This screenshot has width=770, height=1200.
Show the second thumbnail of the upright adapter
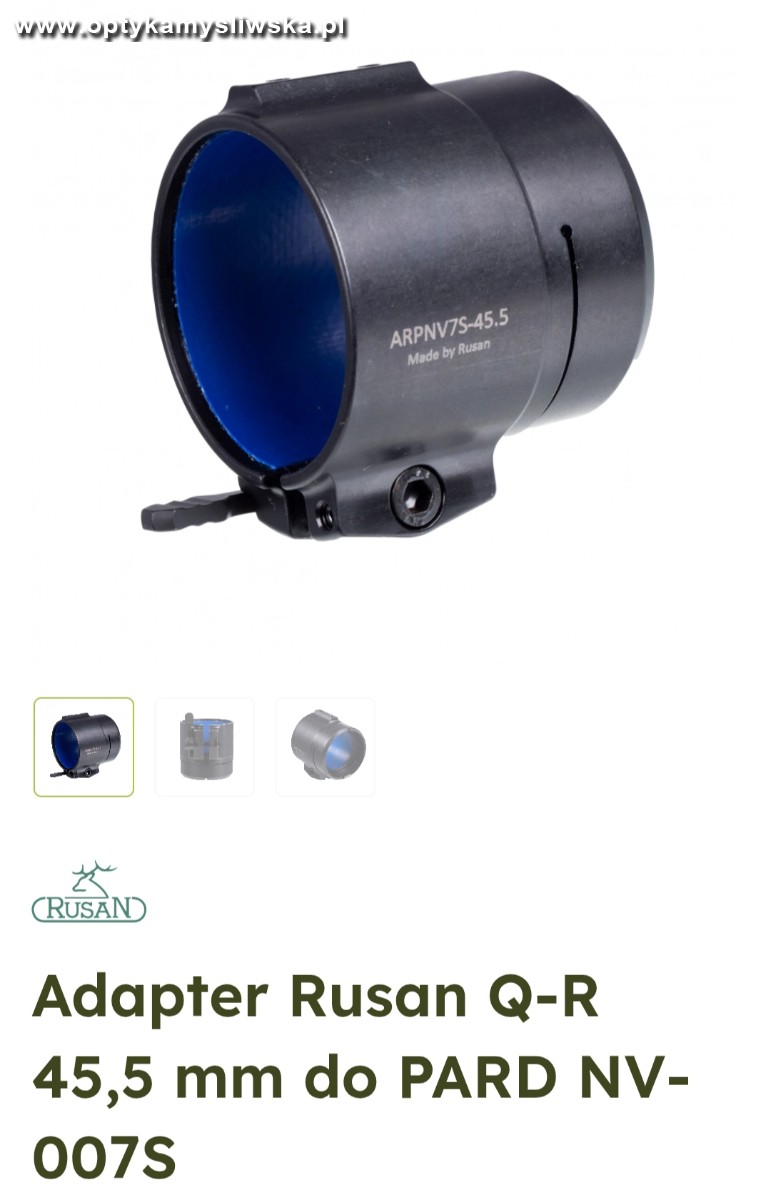coord(204,746)
